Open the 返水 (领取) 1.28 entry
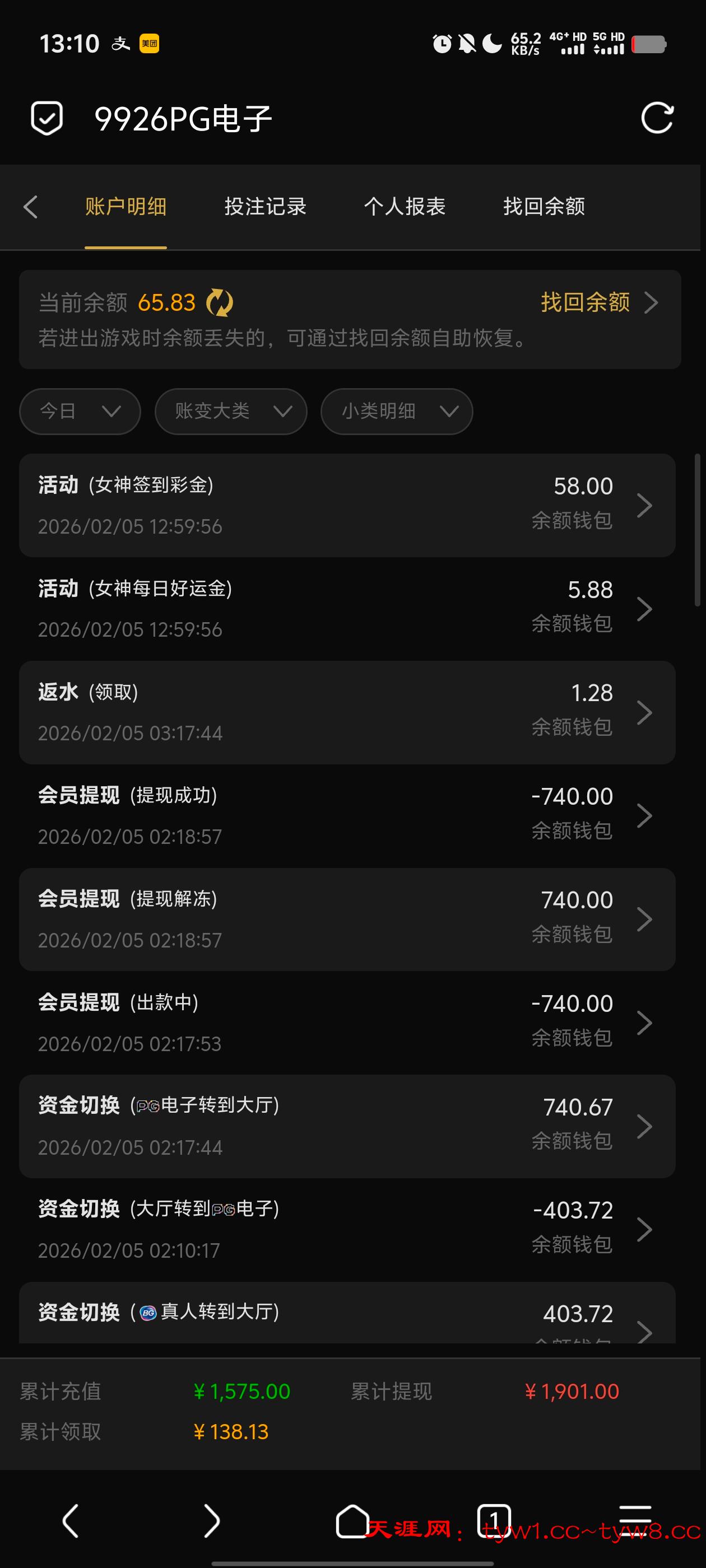 (347, 712)
